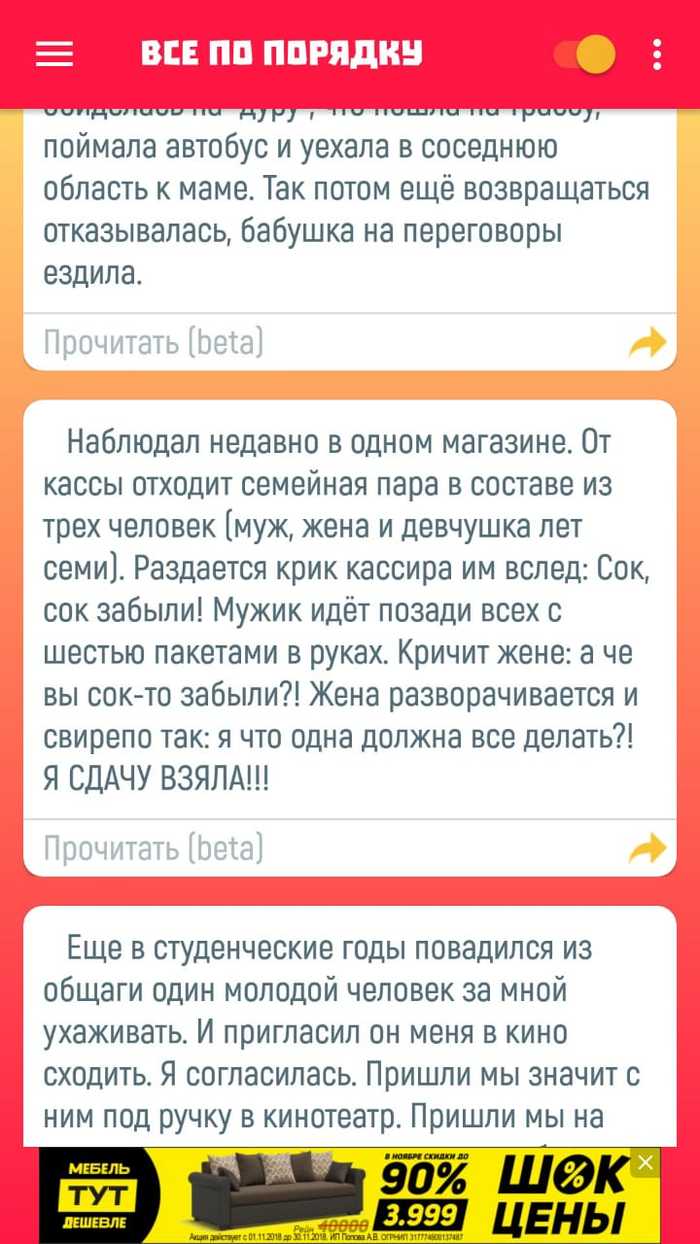This screenshot has width=700, height=1244.
Task: Open the three-dot overflow menu
Action: point(656,54)
